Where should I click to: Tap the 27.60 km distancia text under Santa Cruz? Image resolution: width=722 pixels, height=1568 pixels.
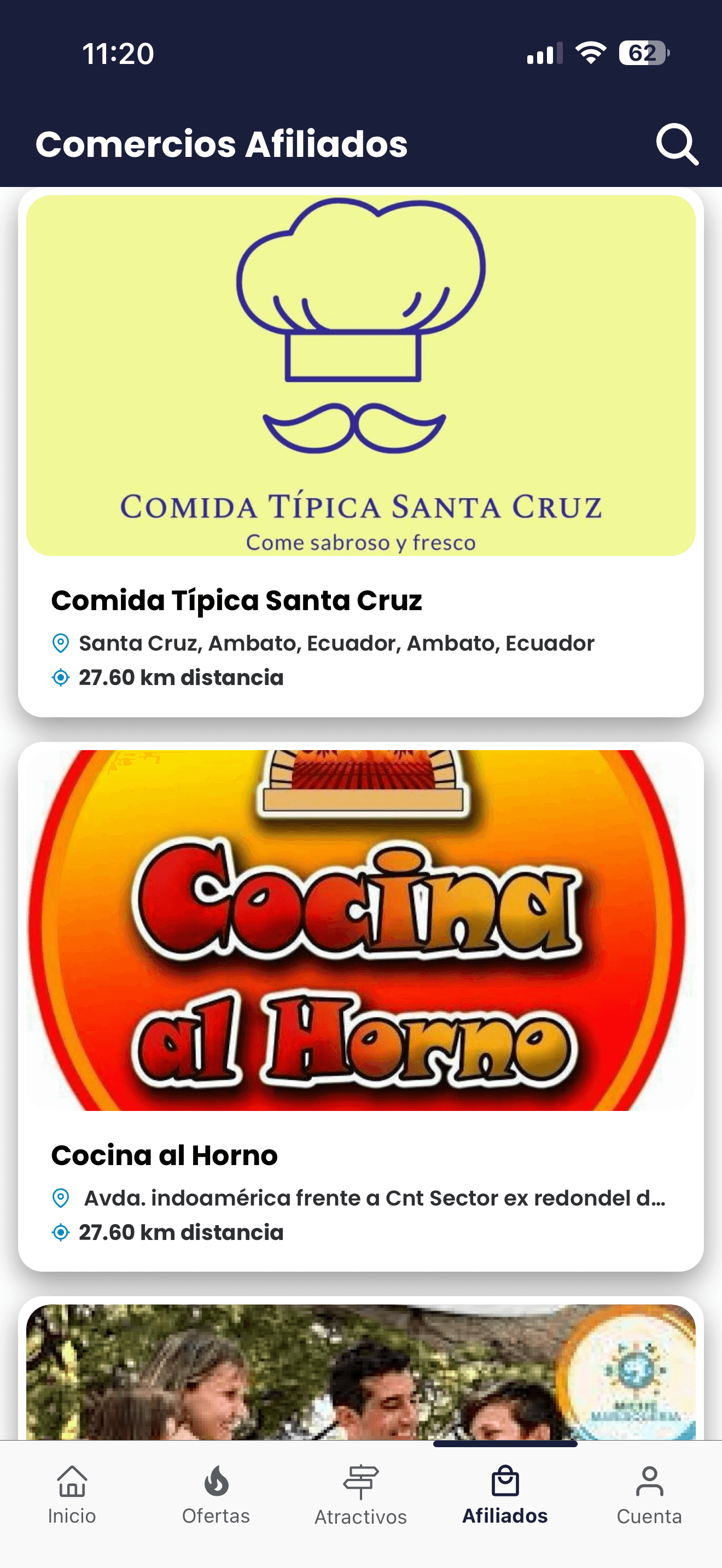pos(181,677)
